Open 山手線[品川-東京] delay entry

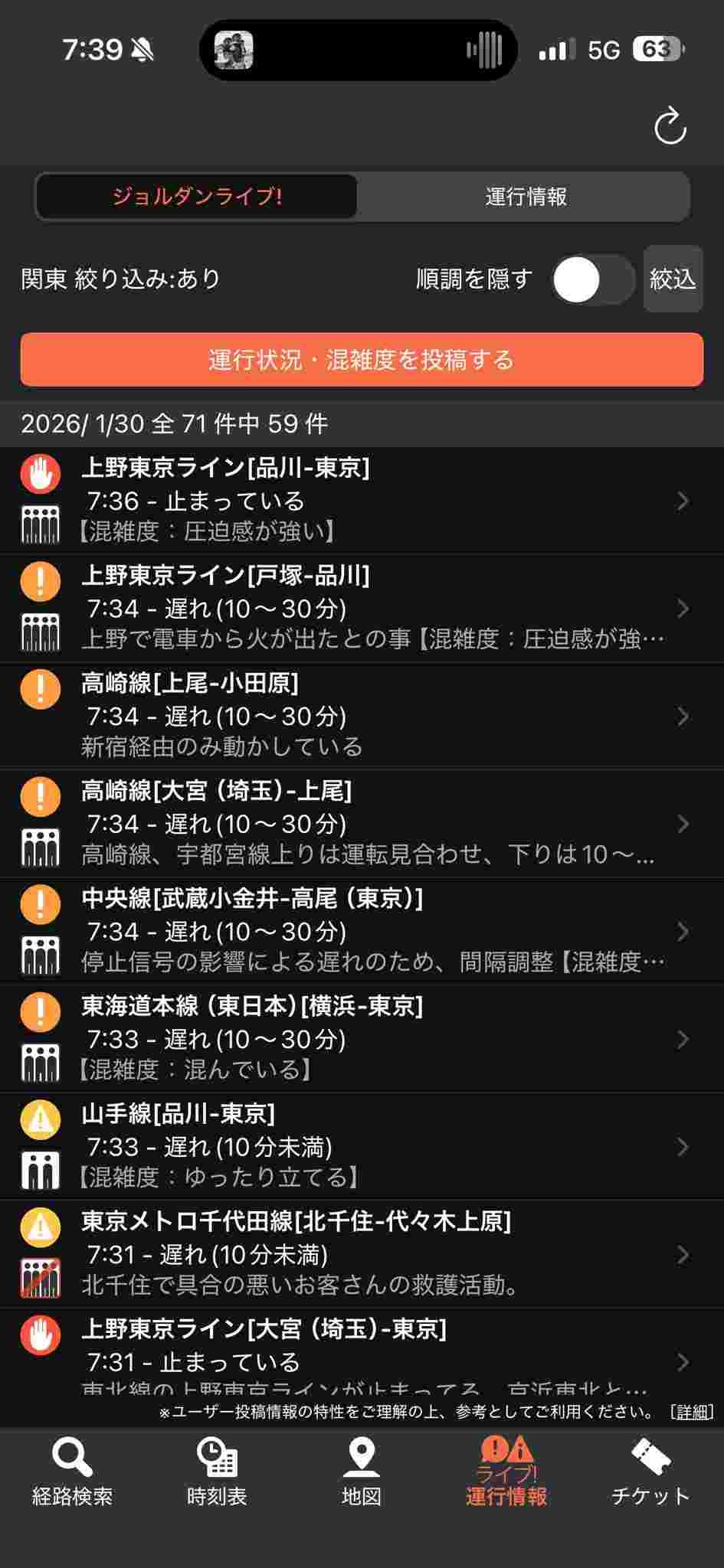coord(362,1146)
